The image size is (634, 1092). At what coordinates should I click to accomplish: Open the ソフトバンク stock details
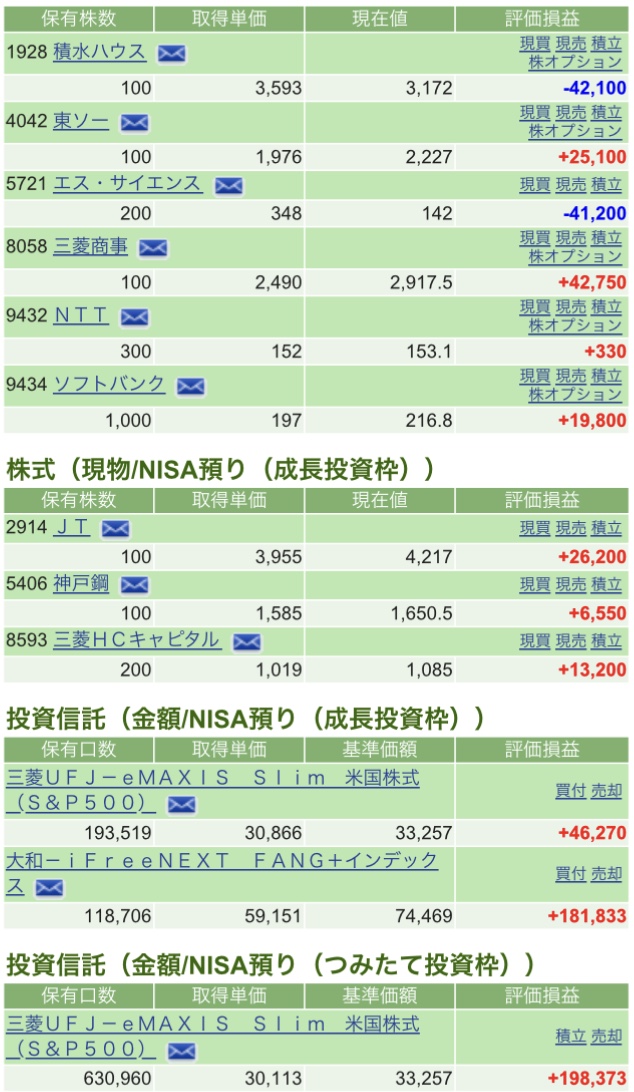[109, 384]
